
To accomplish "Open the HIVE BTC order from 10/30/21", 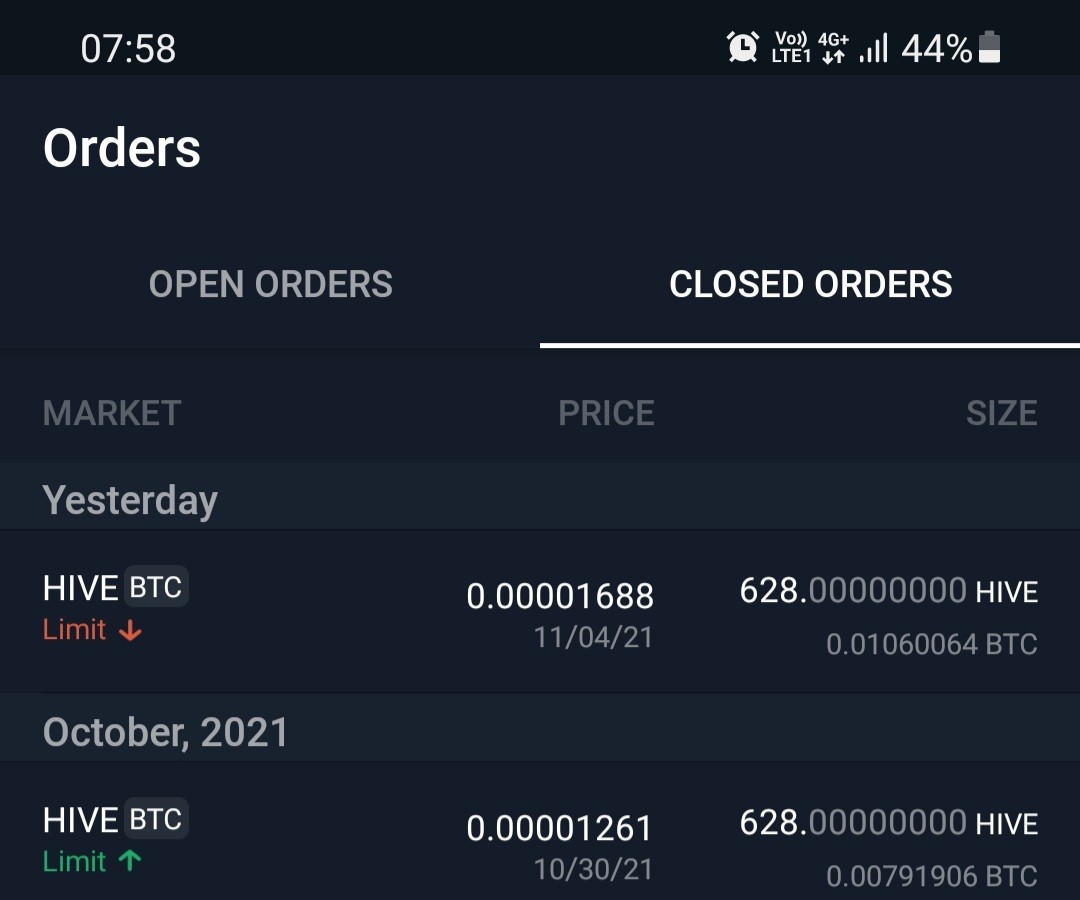I will 540,831.
